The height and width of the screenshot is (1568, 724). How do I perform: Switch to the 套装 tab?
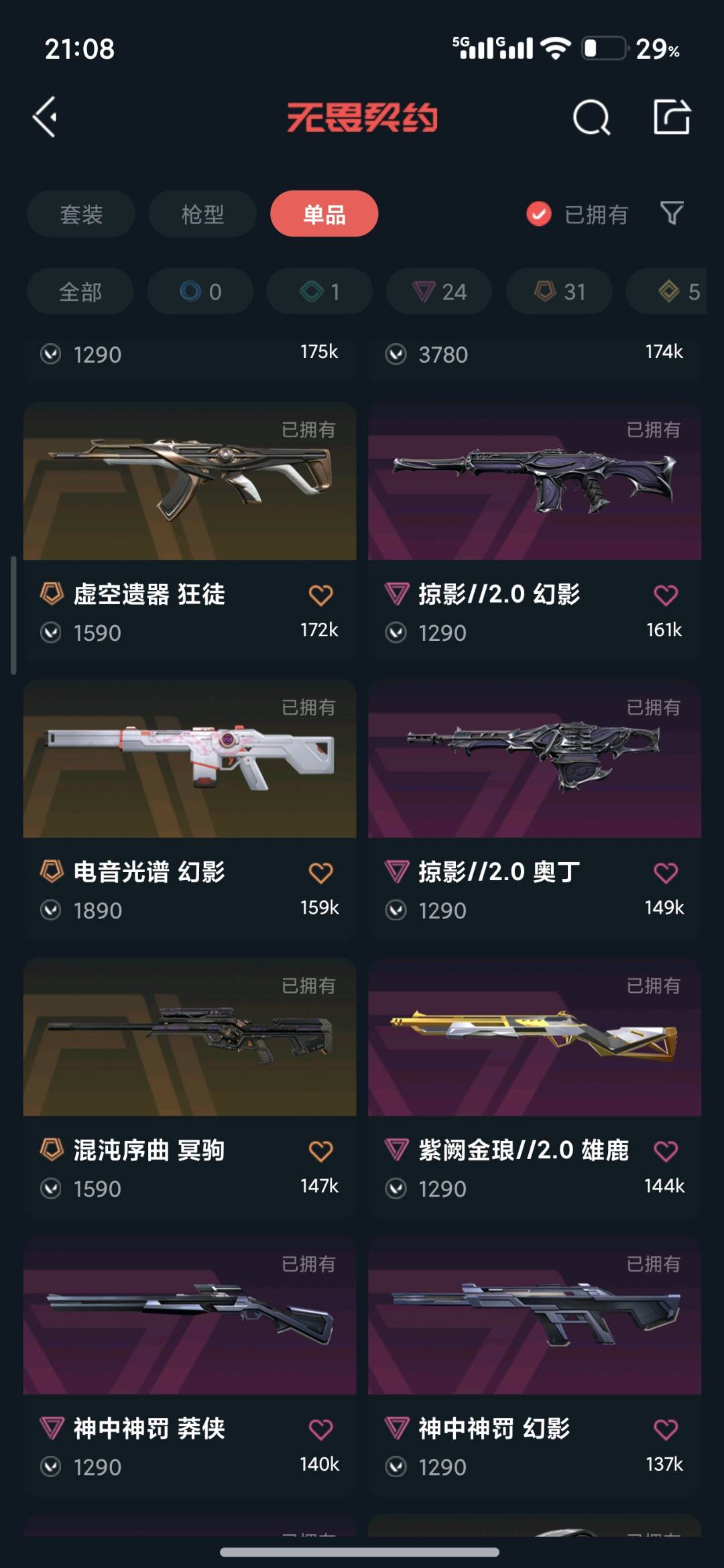click(x=81, y=214)
